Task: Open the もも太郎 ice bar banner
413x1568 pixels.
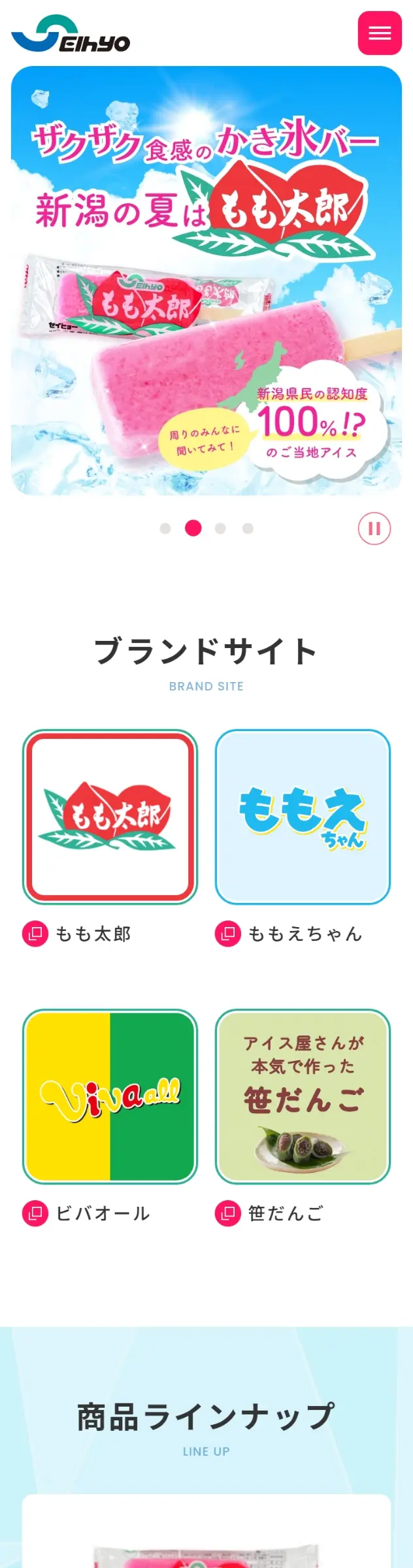Action: pyautogui.click(x=206, y=281)
